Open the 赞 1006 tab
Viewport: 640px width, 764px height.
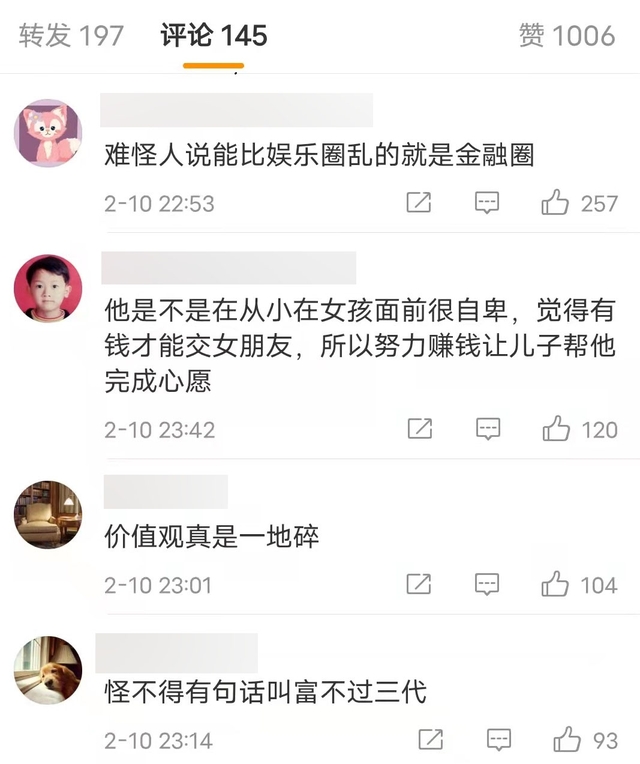(x=566, y=36)
